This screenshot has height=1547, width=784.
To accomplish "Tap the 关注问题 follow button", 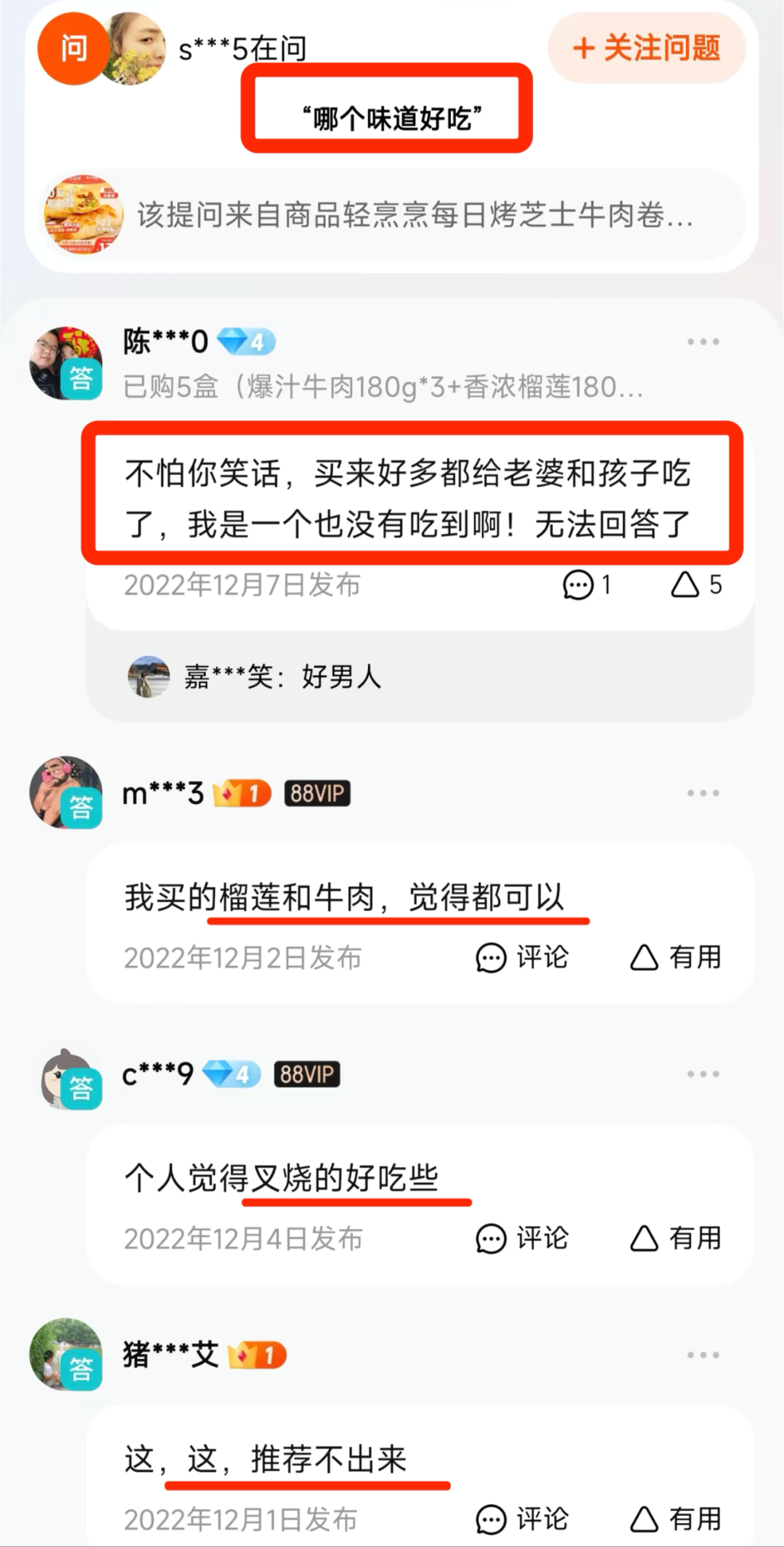I will pos(647,48).
